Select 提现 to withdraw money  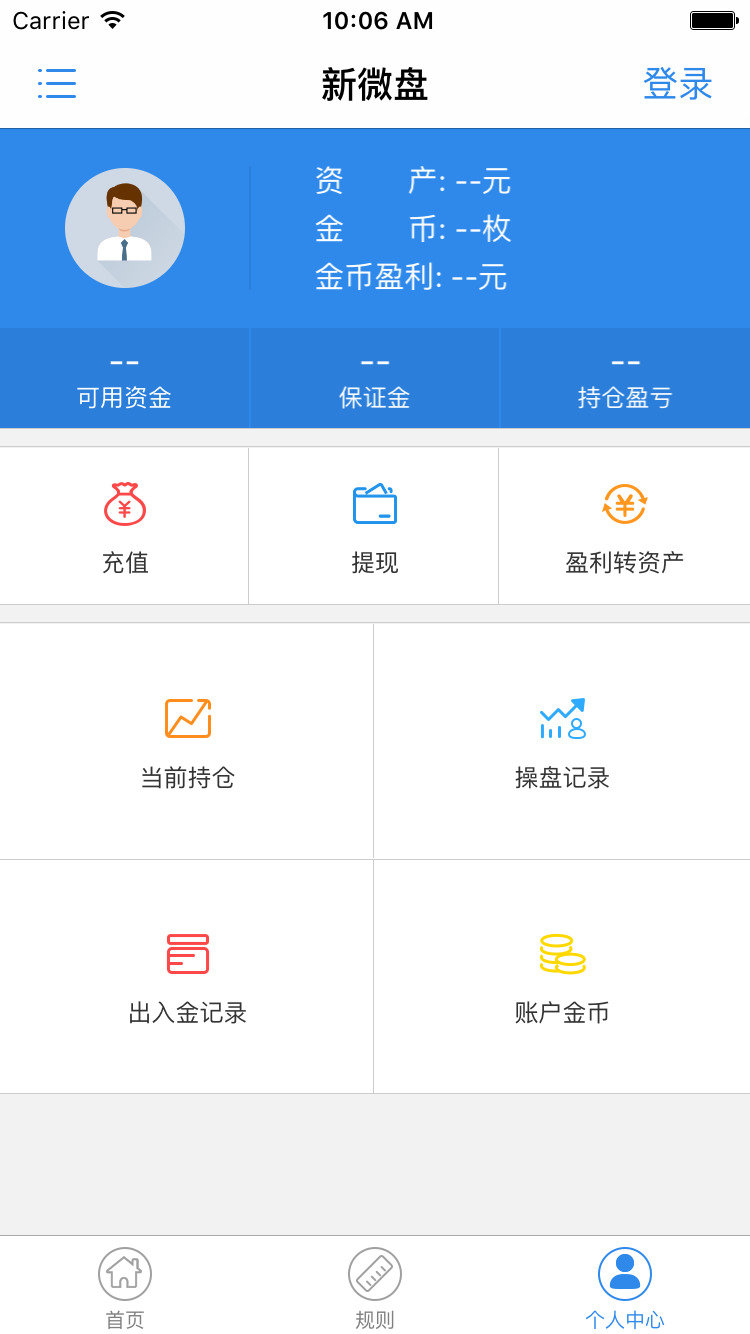(x=375, y=526)
